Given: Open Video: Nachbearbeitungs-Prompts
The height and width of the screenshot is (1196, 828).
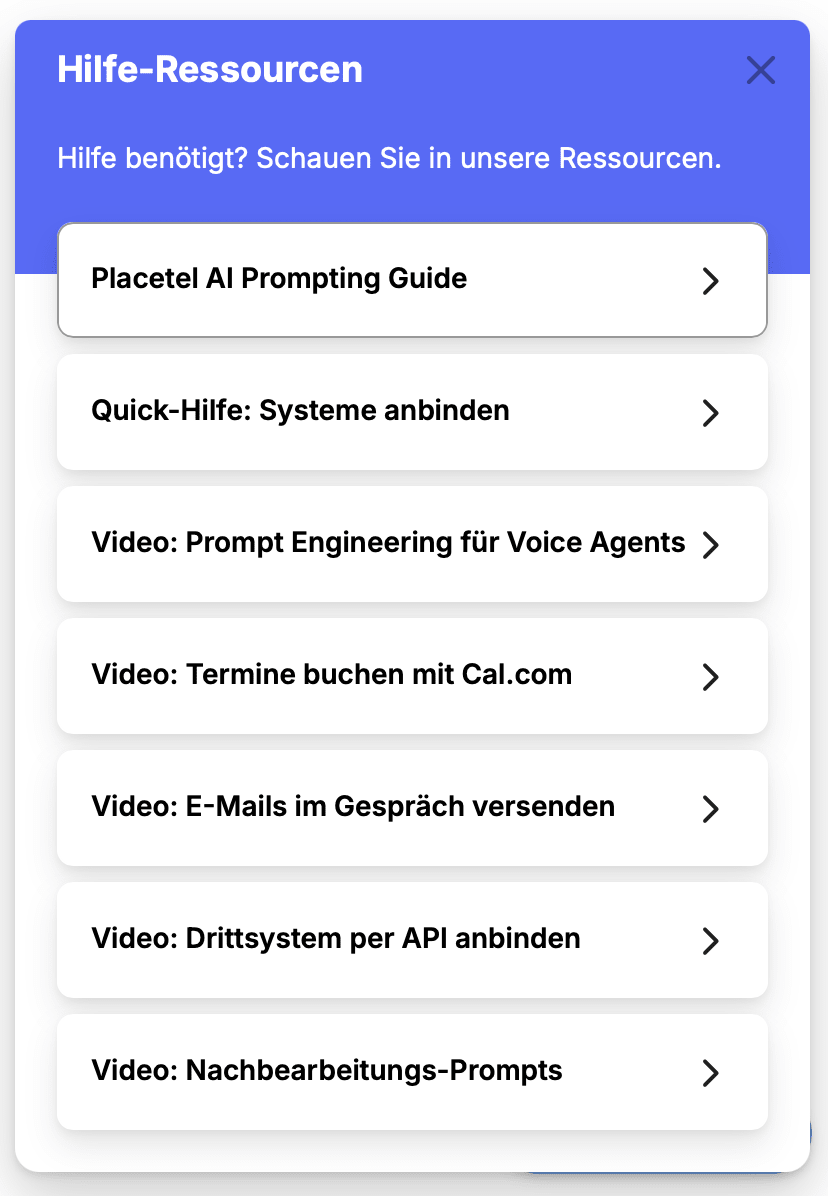Looking at the screenshot, I should [412, 1072].
